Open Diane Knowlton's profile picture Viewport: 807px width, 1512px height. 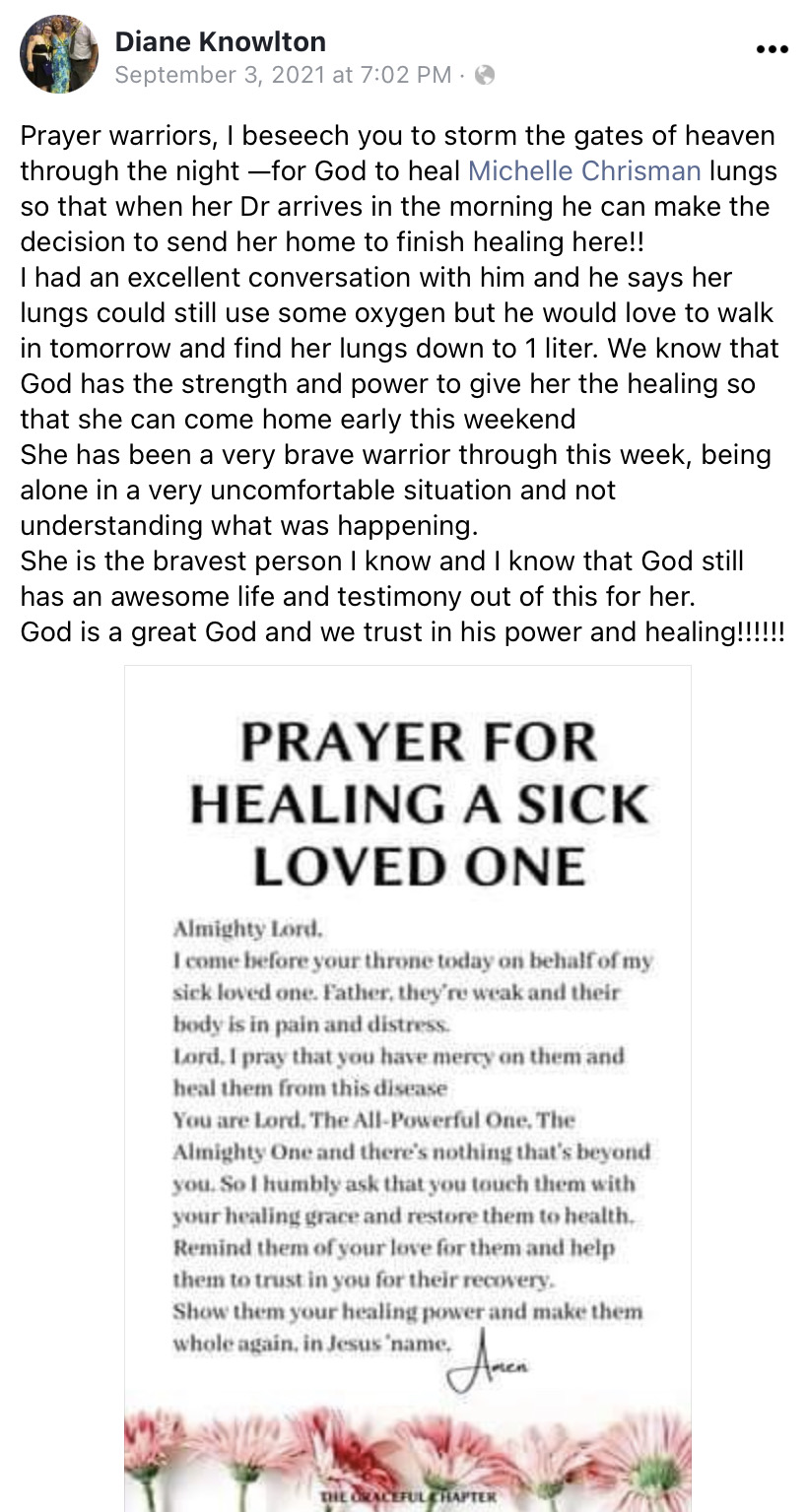click(x=59, y=55)
